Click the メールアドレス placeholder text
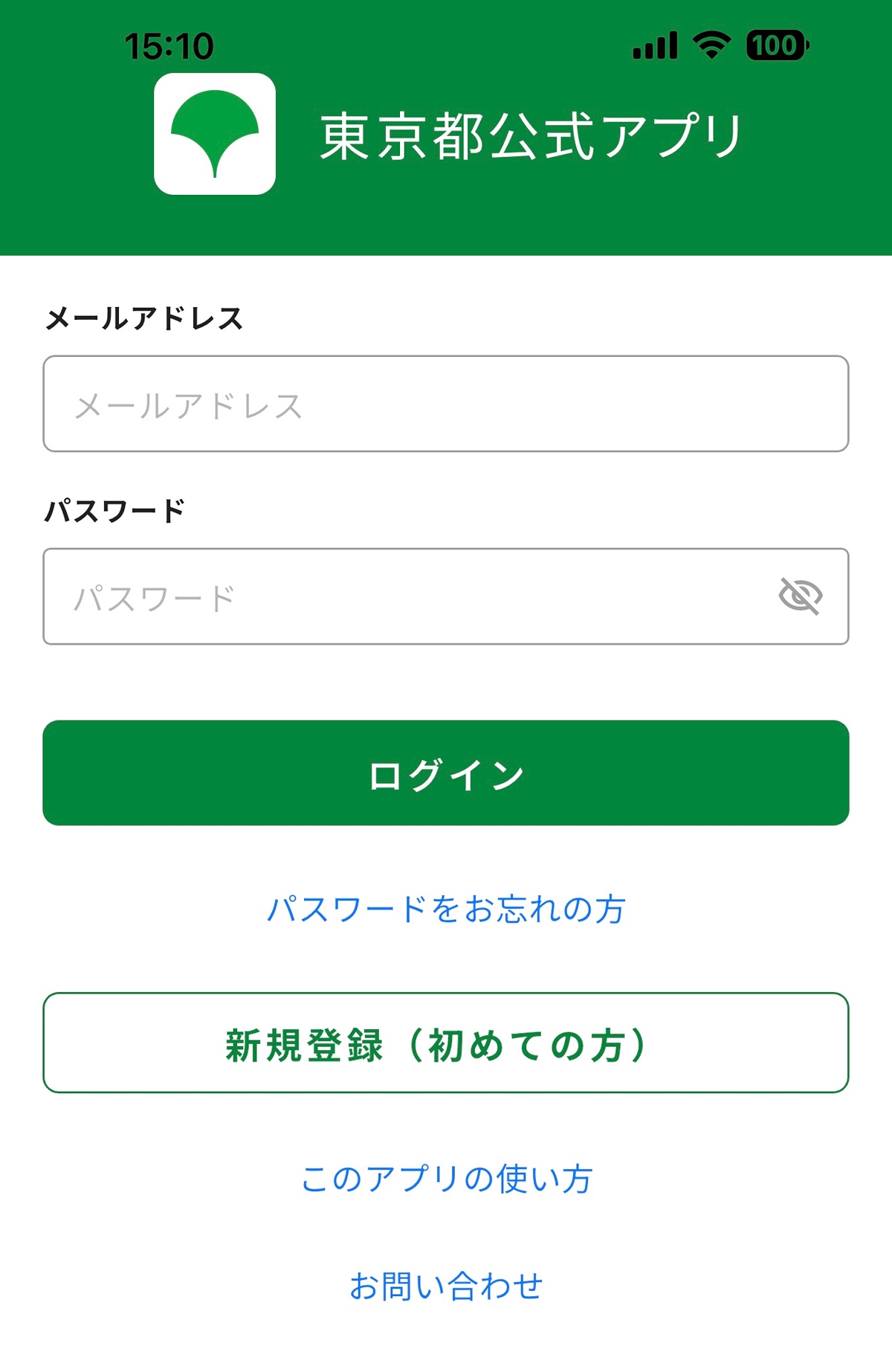The height and width of the screenshot is (1372, 892). (x=186, y=404)
